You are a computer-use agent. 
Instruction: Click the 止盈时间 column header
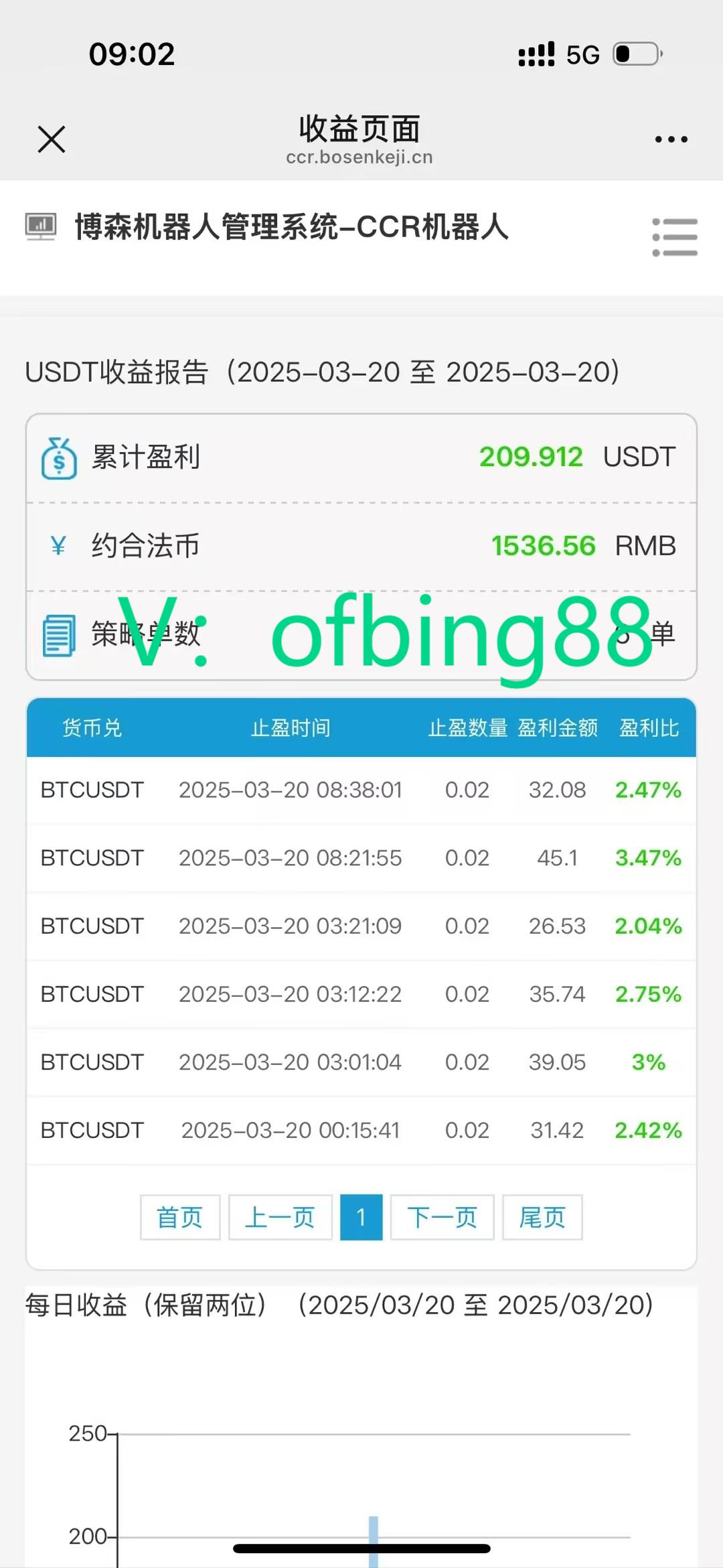tap(289, 728)
